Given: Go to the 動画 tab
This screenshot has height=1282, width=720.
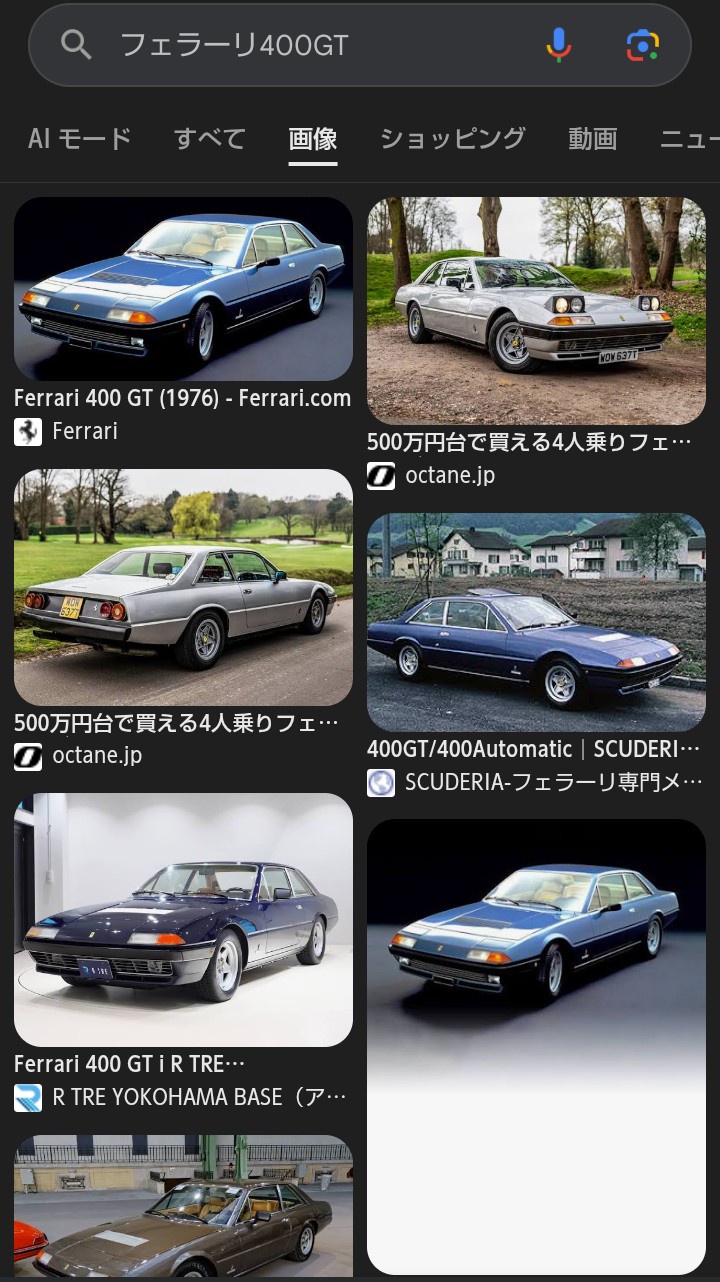Looking at the screenshot, I should pyautogui.click(x=592, y=139).
